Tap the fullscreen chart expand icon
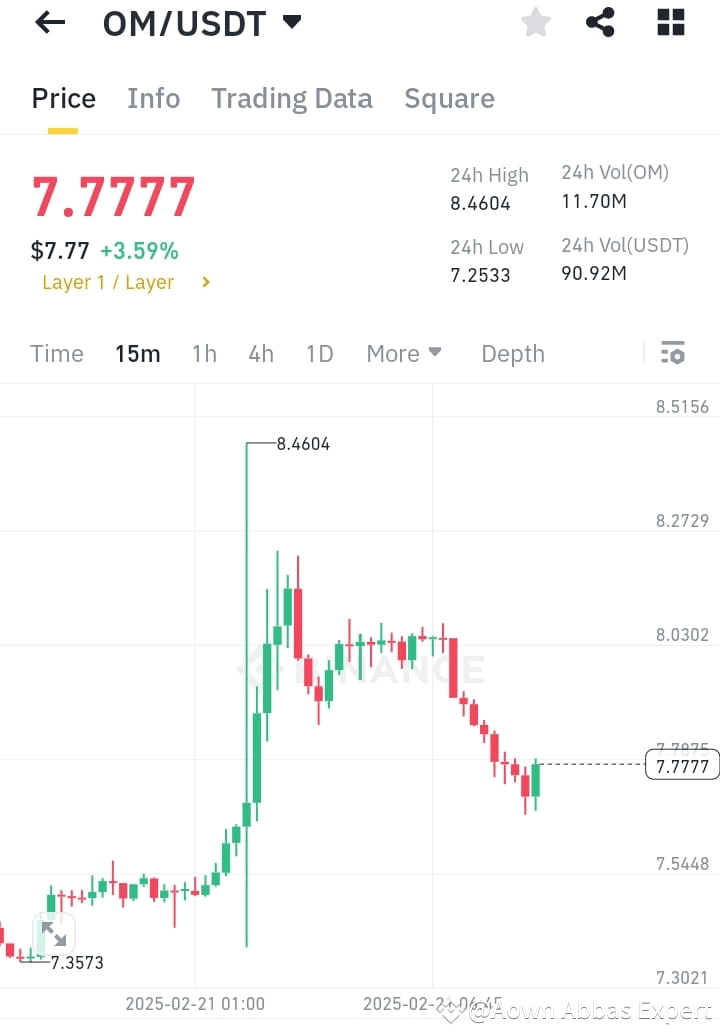The width and height of the screenshot is (720, 1033). [x=54, y=933]
